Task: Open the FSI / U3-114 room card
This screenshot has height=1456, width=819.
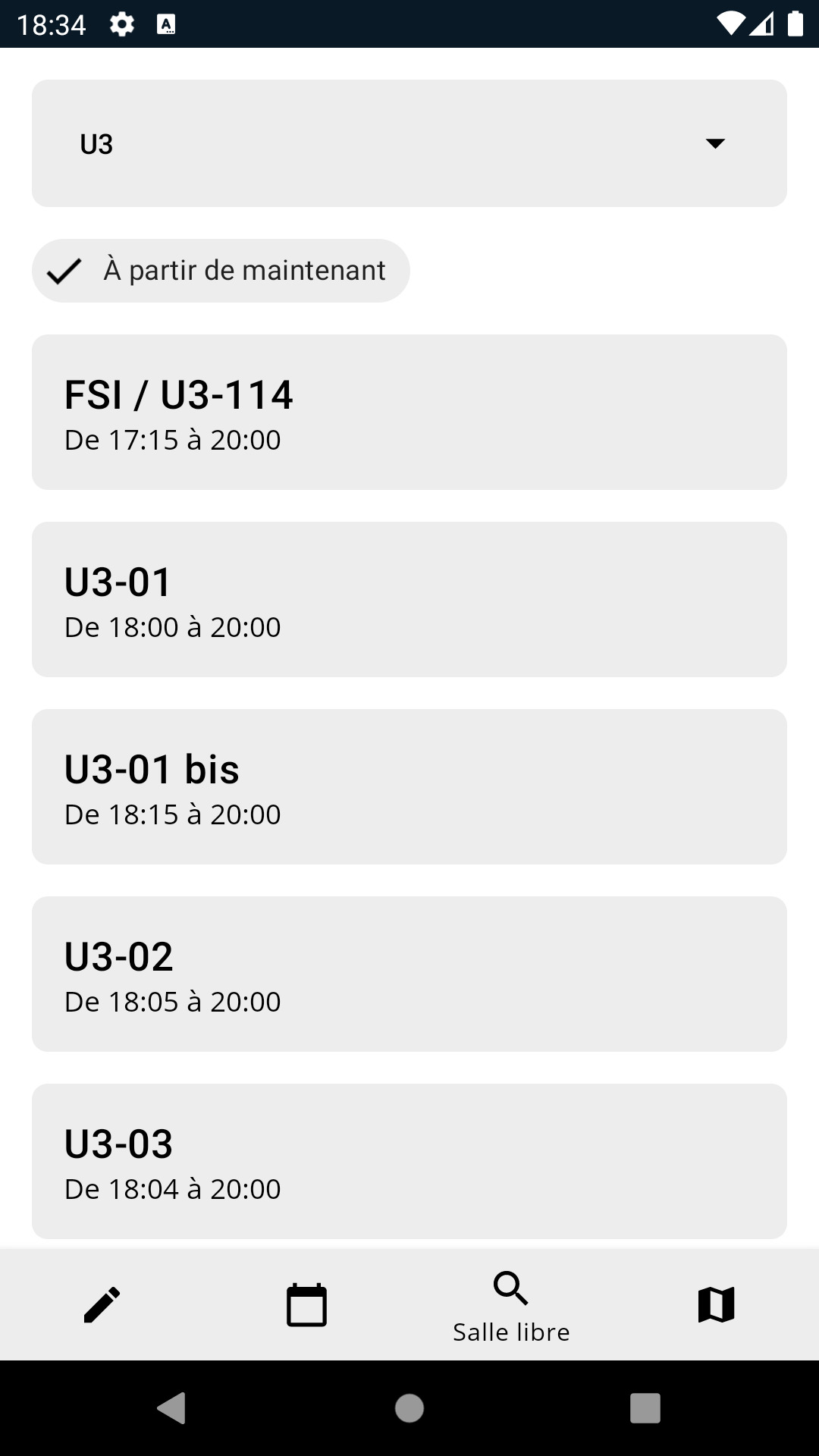Action: point(409,412)
